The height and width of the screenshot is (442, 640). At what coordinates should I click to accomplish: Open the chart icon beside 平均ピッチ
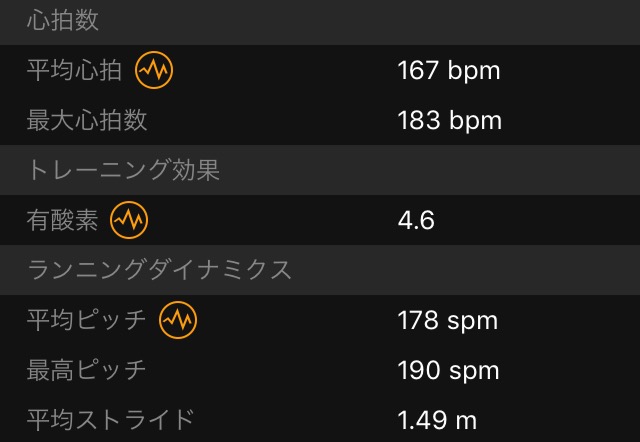click(178, 320)
